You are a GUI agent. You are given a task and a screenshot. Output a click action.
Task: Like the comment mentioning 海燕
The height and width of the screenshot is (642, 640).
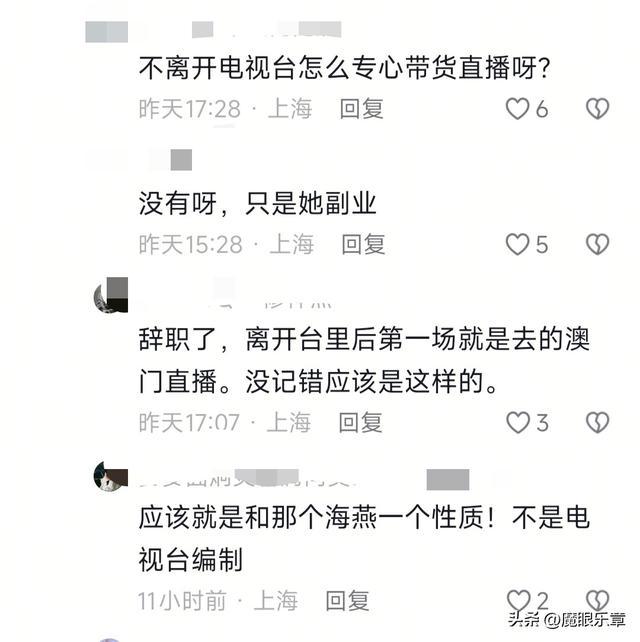517,600
